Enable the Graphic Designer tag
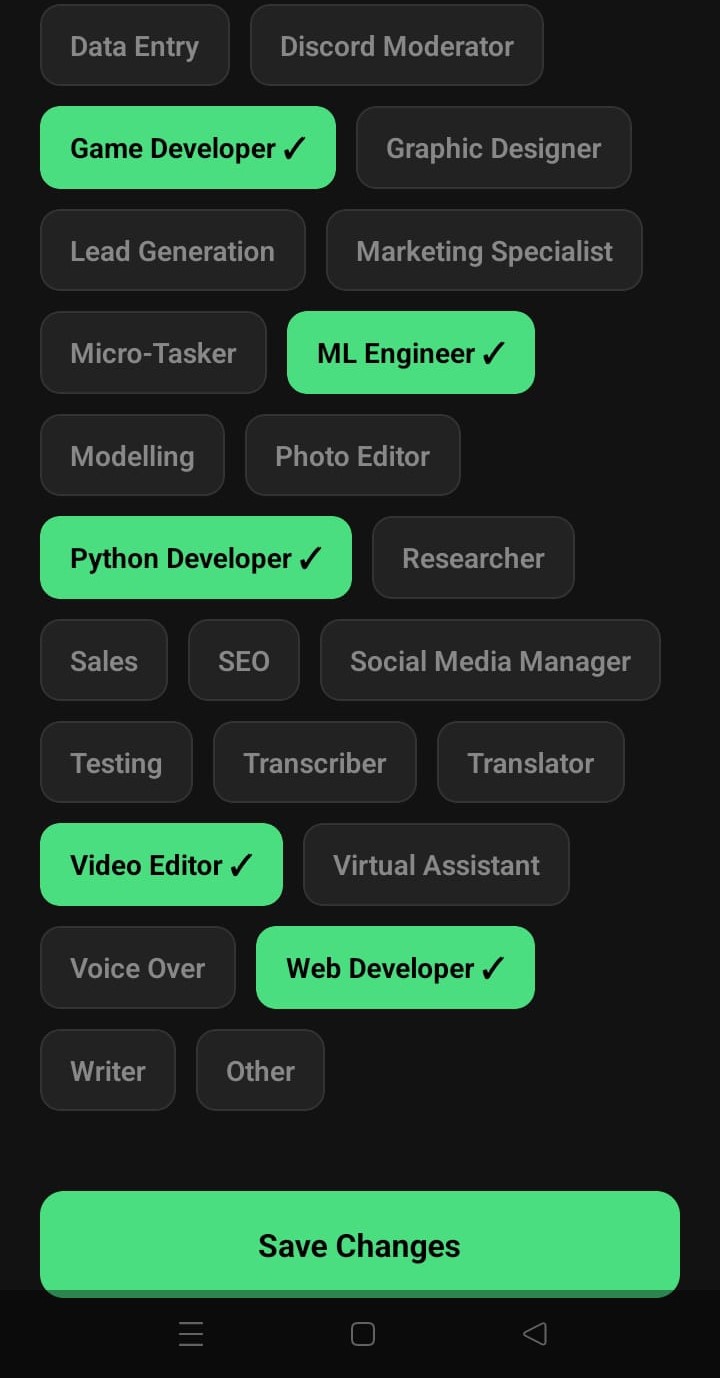Screen dimensions: 720x1378 point(493,148)
